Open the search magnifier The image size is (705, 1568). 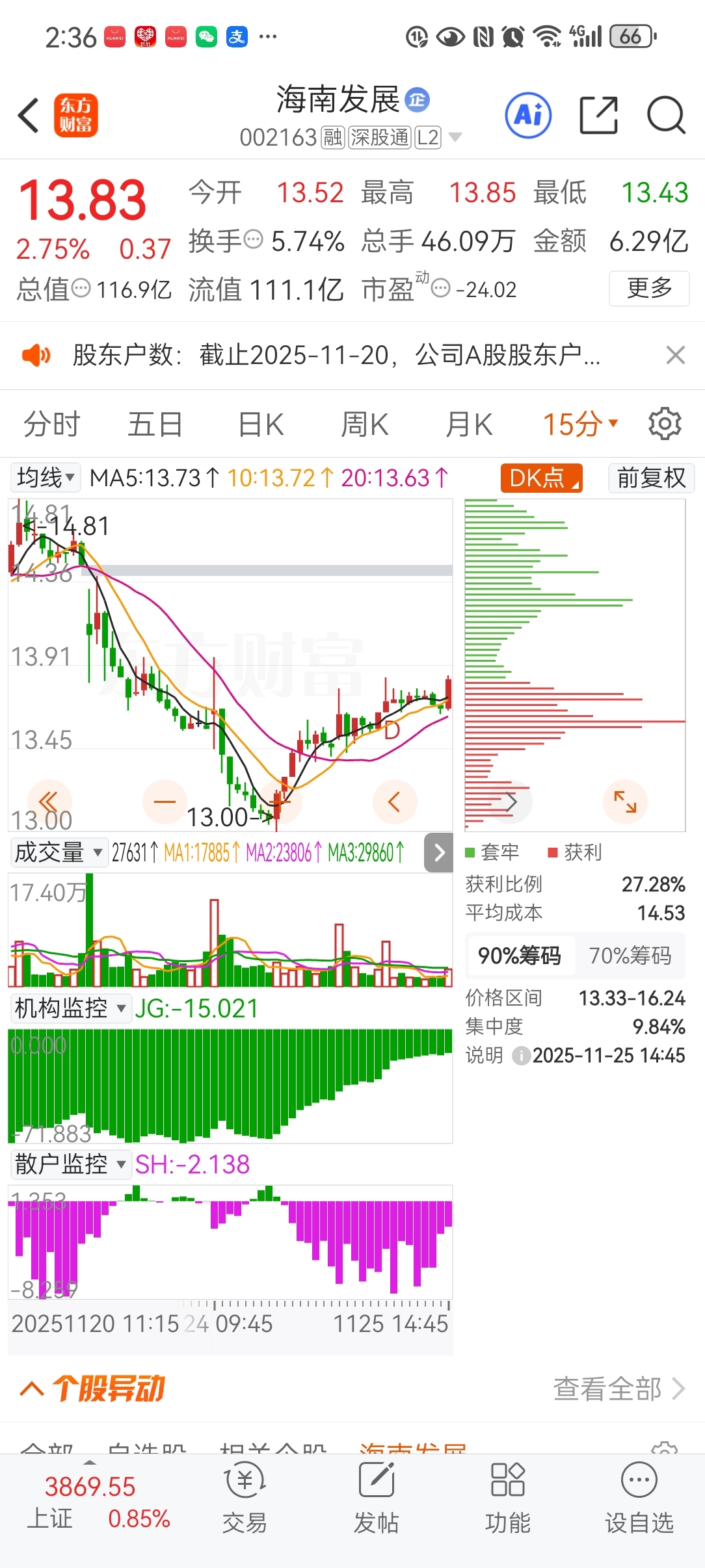pos(666,116)
